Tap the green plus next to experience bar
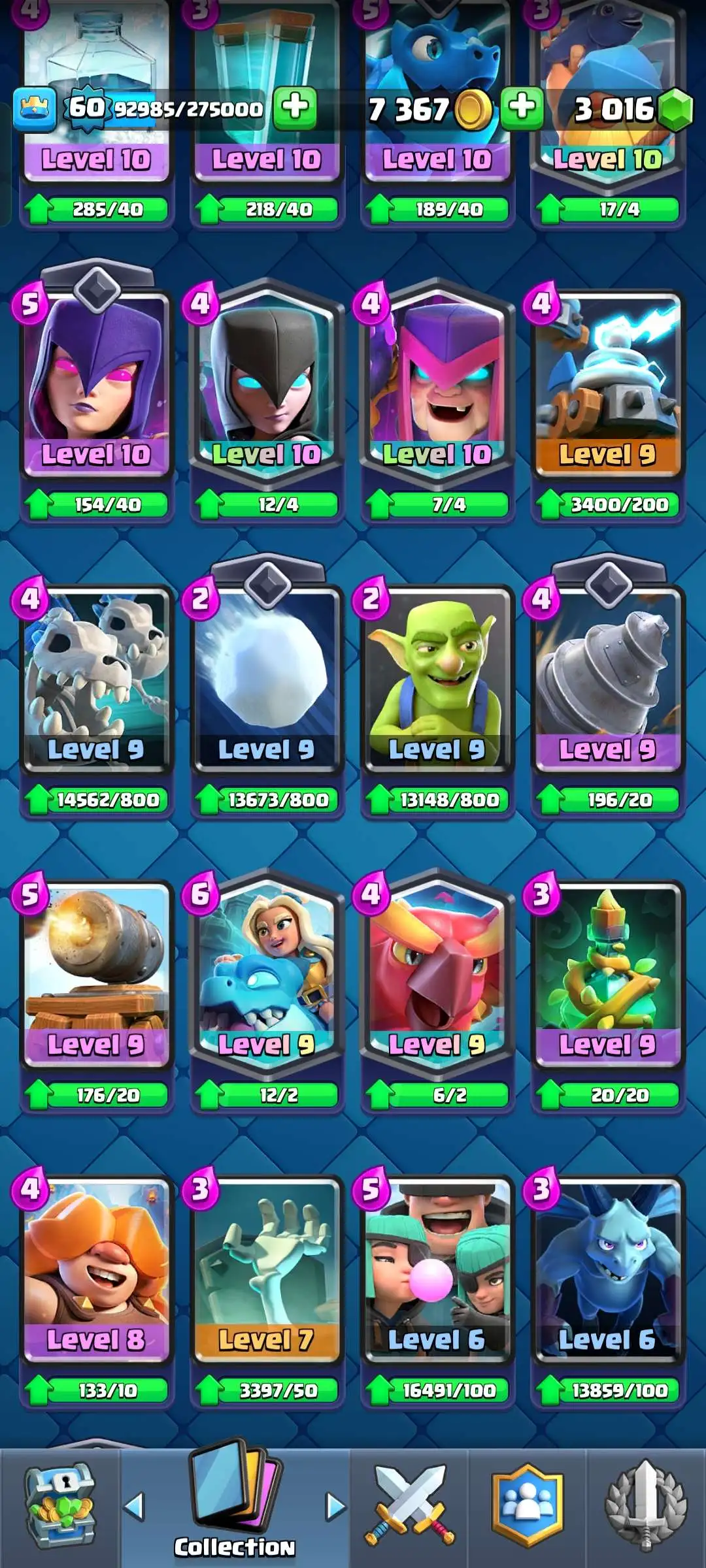This screenshot has width=706, height=1568. (295, 107)
